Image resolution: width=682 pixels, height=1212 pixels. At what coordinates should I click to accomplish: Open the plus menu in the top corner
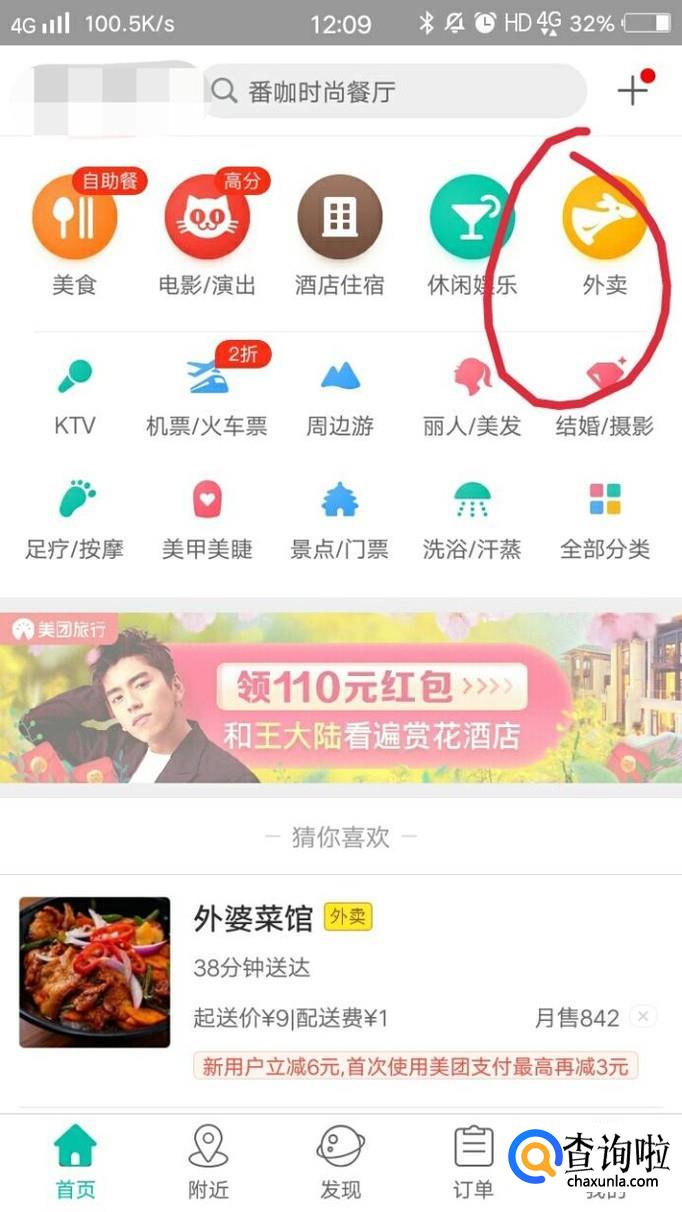point(632,91)
